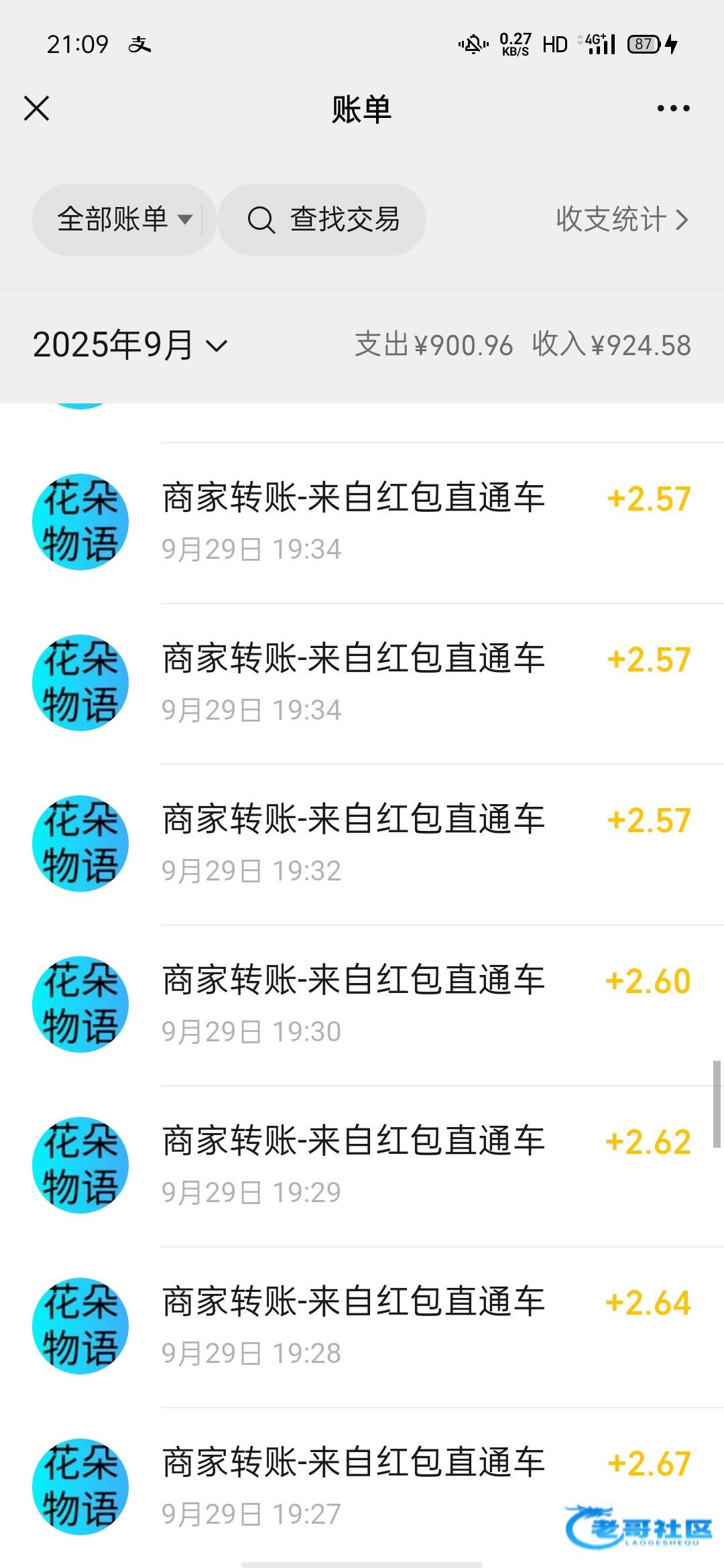Open the three-dot overflow menu

click(x=673, y=109)
